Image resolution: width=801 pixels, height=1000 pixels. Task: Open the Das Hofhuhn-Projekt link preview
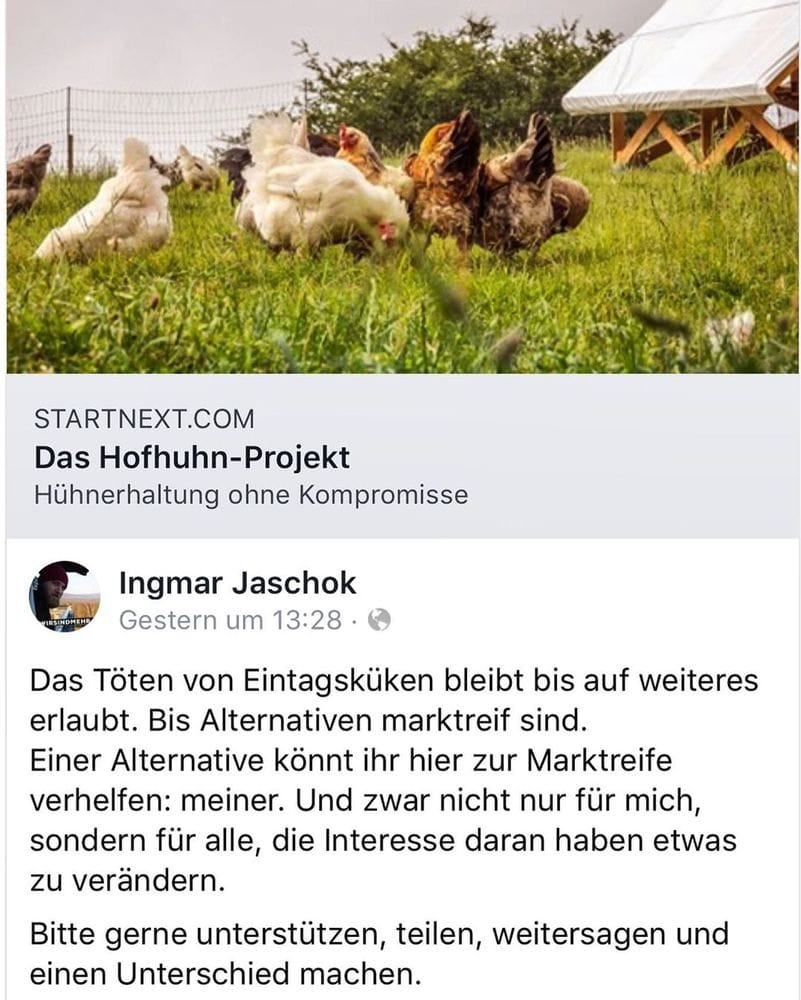click(192, 458)
